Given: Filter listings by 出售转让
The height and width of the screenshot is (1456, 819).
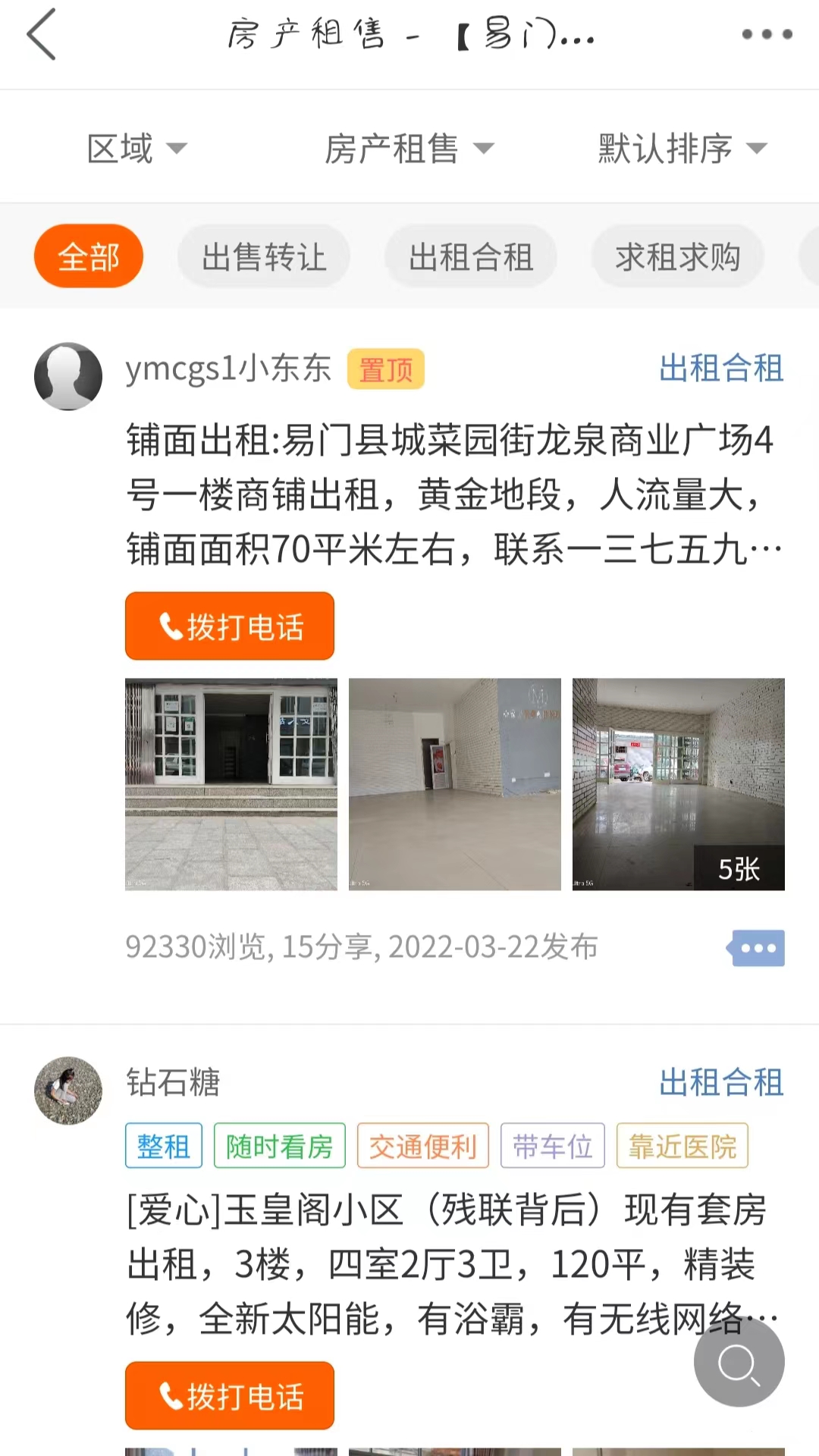Looking at the screenshot, I should (x=264, y=256).
